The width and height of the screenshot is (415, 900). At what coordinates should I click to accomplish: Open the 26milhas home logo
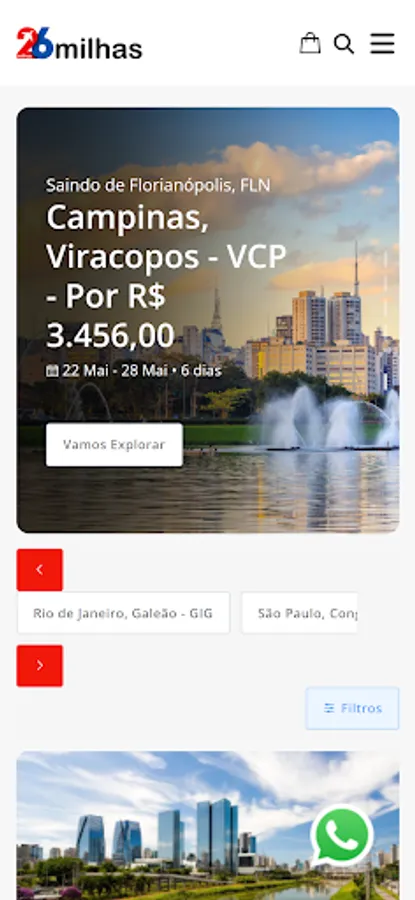[79, 44]
